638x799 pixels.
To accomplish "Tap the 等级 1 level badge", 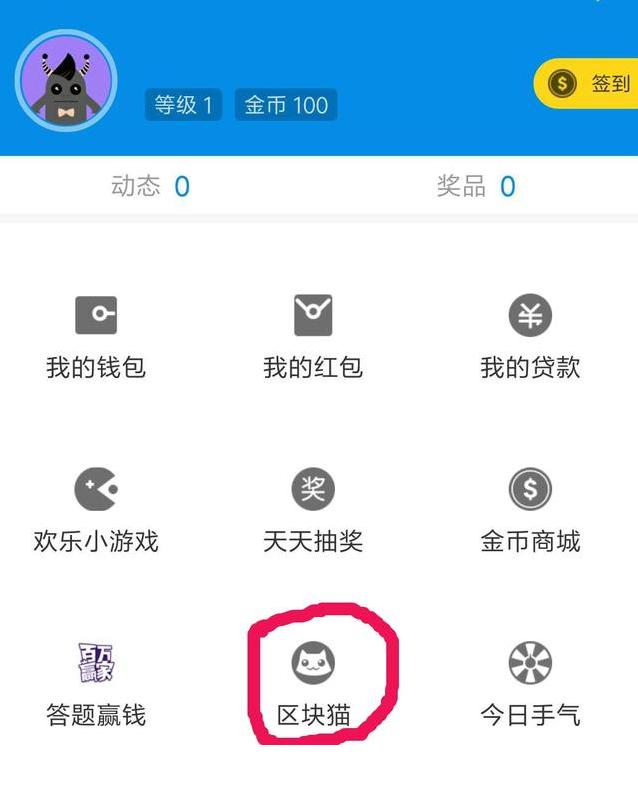I will click(x=183, y=105).
